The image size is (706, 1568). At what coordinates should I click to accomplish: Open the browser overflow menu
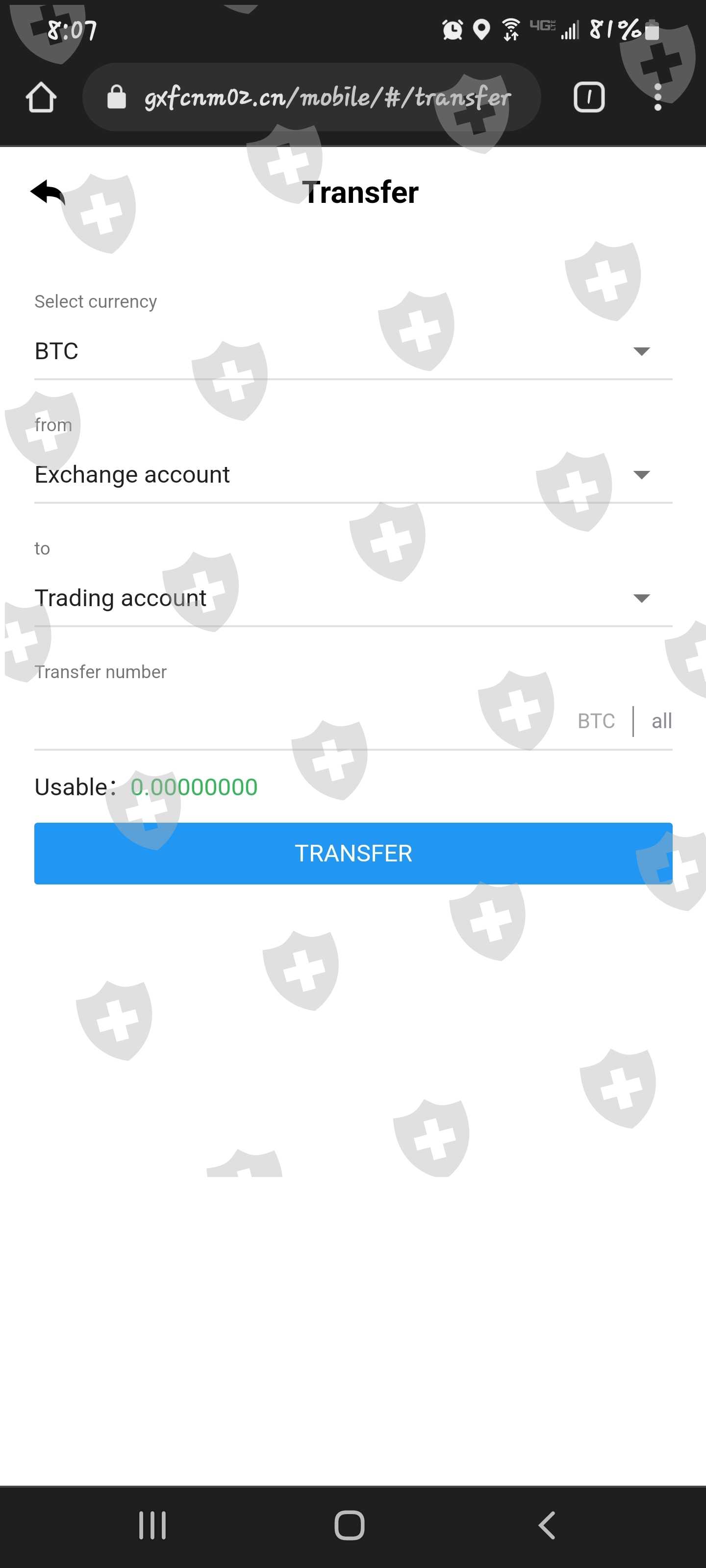tap(657, 97)
